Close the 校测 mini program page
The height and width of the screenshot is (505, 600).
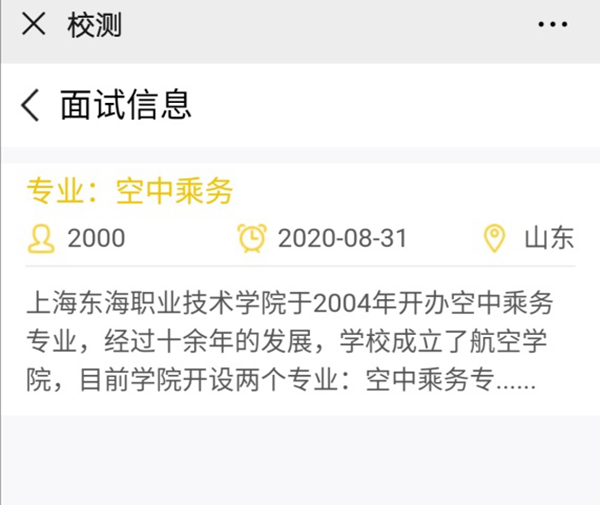33,25
